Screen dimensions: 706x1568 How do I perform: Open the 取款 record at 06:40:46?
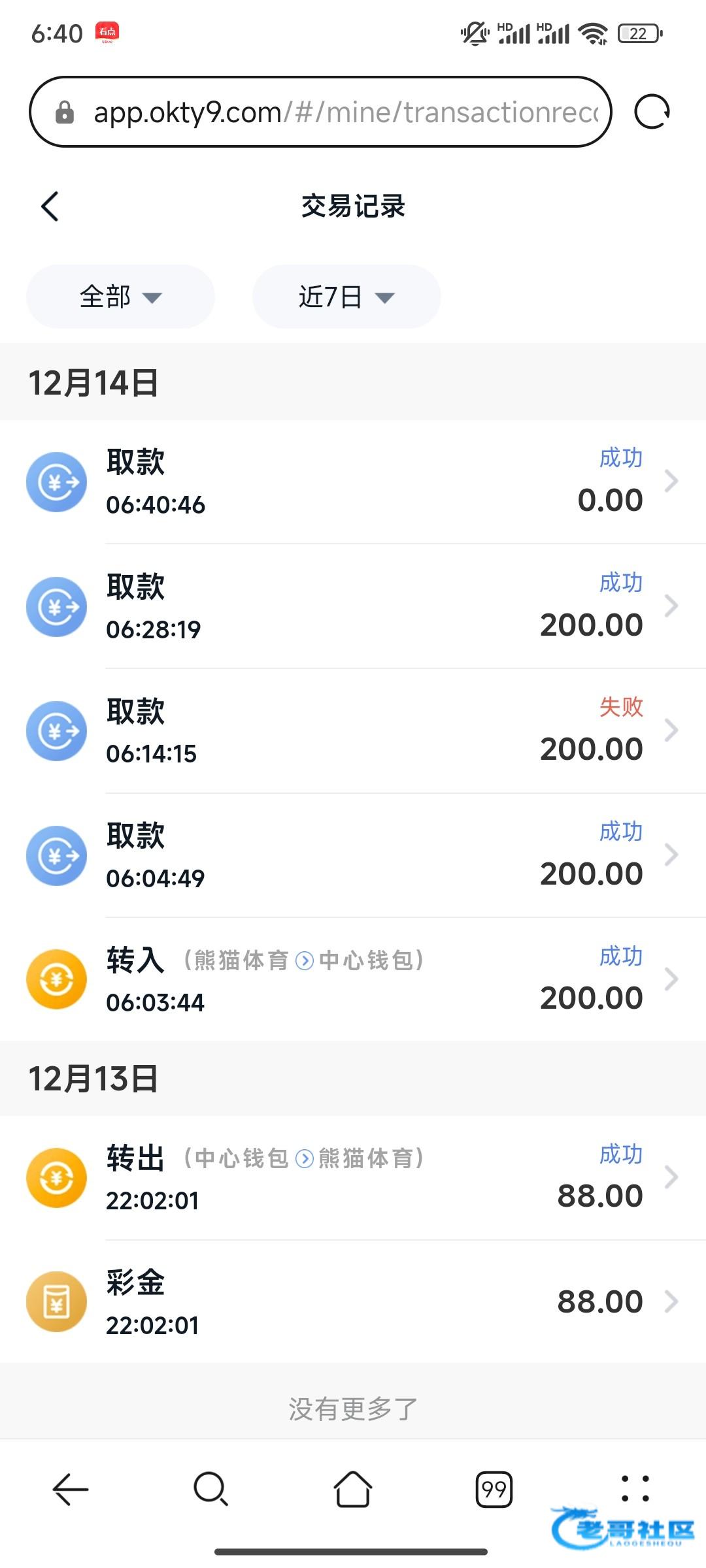point(353,482)
